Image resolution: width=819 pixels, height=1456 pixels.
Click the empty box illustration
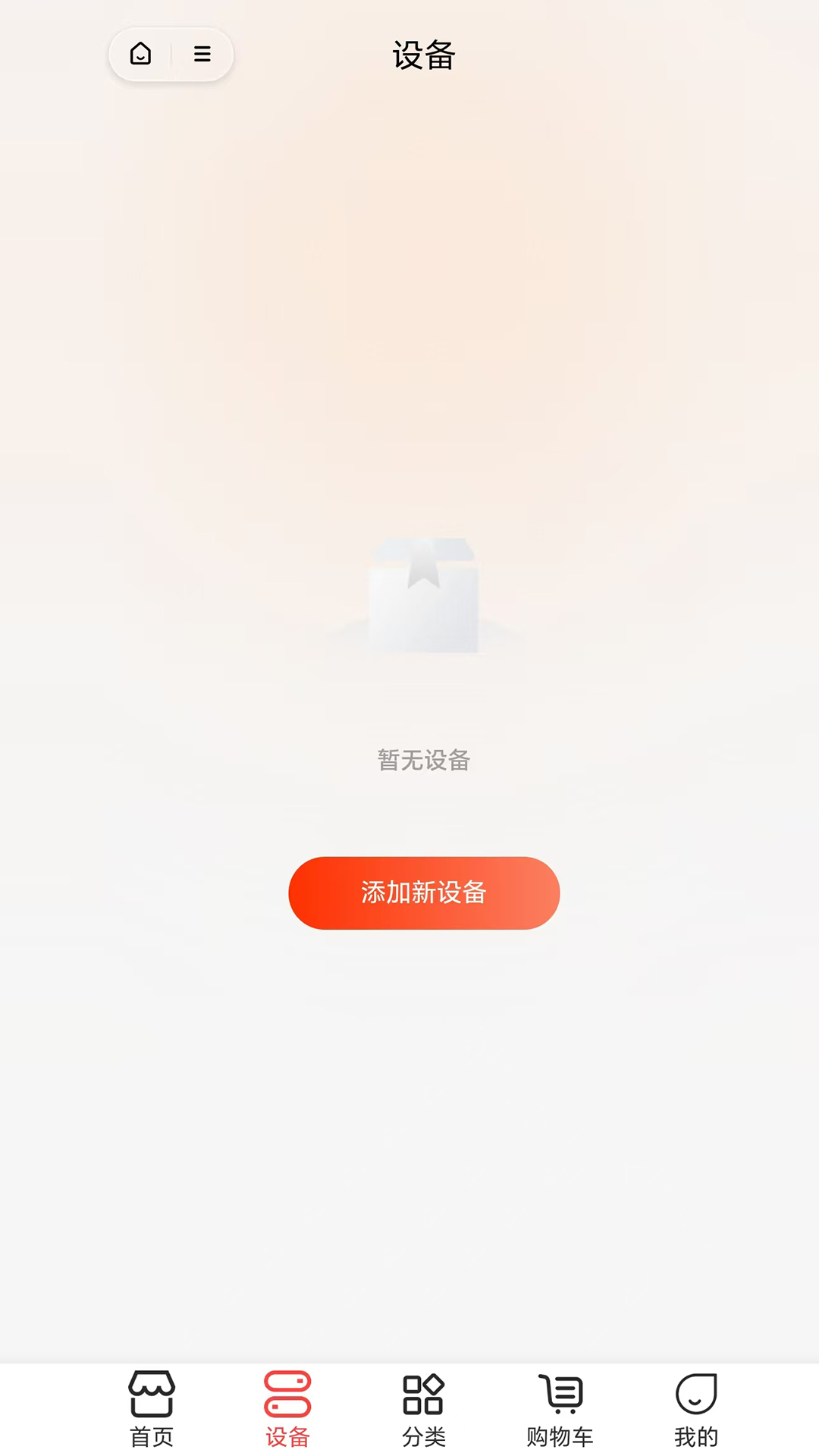pos(425,599)
